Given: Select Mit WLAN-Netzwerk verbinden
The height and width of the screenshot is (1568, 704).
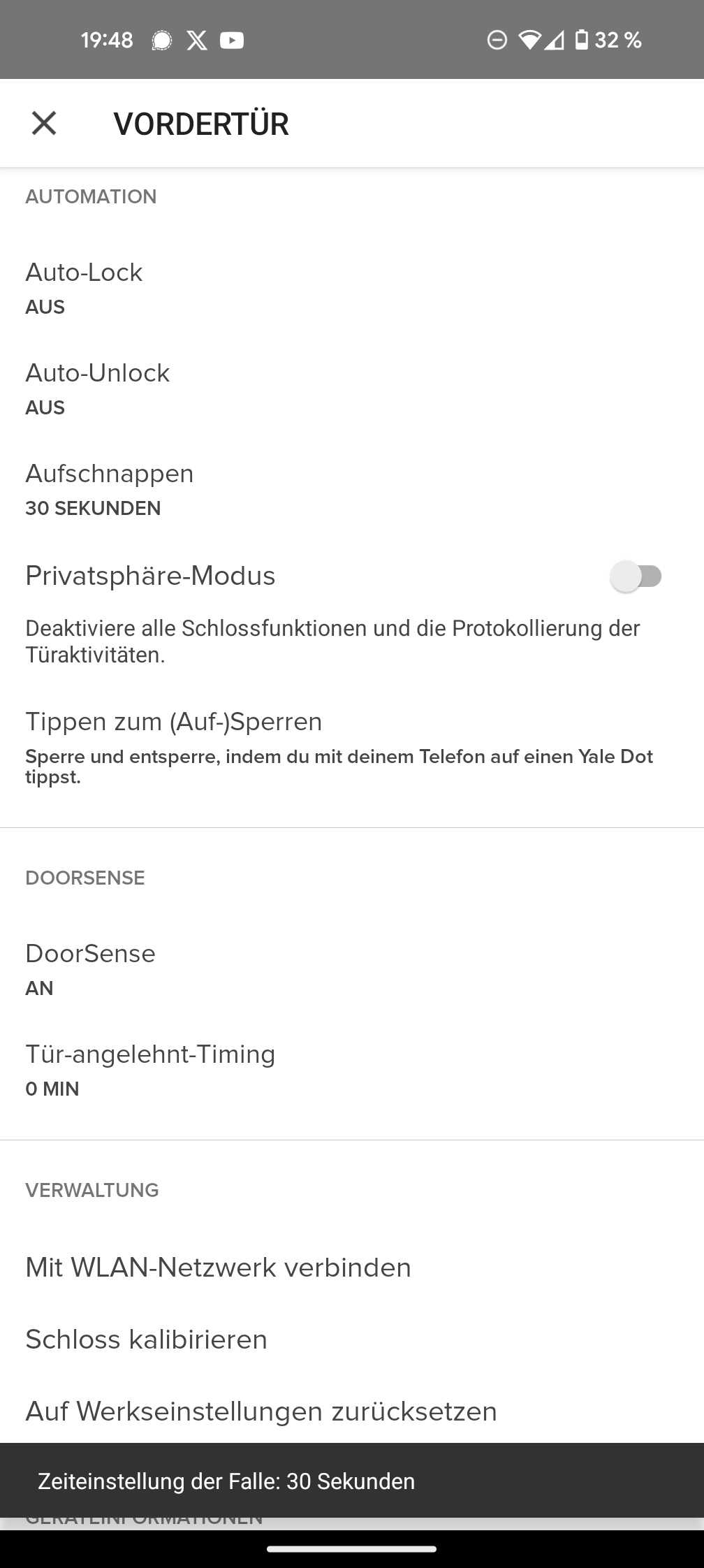Looking at the screenshot, I should [x=219, y=1268].
